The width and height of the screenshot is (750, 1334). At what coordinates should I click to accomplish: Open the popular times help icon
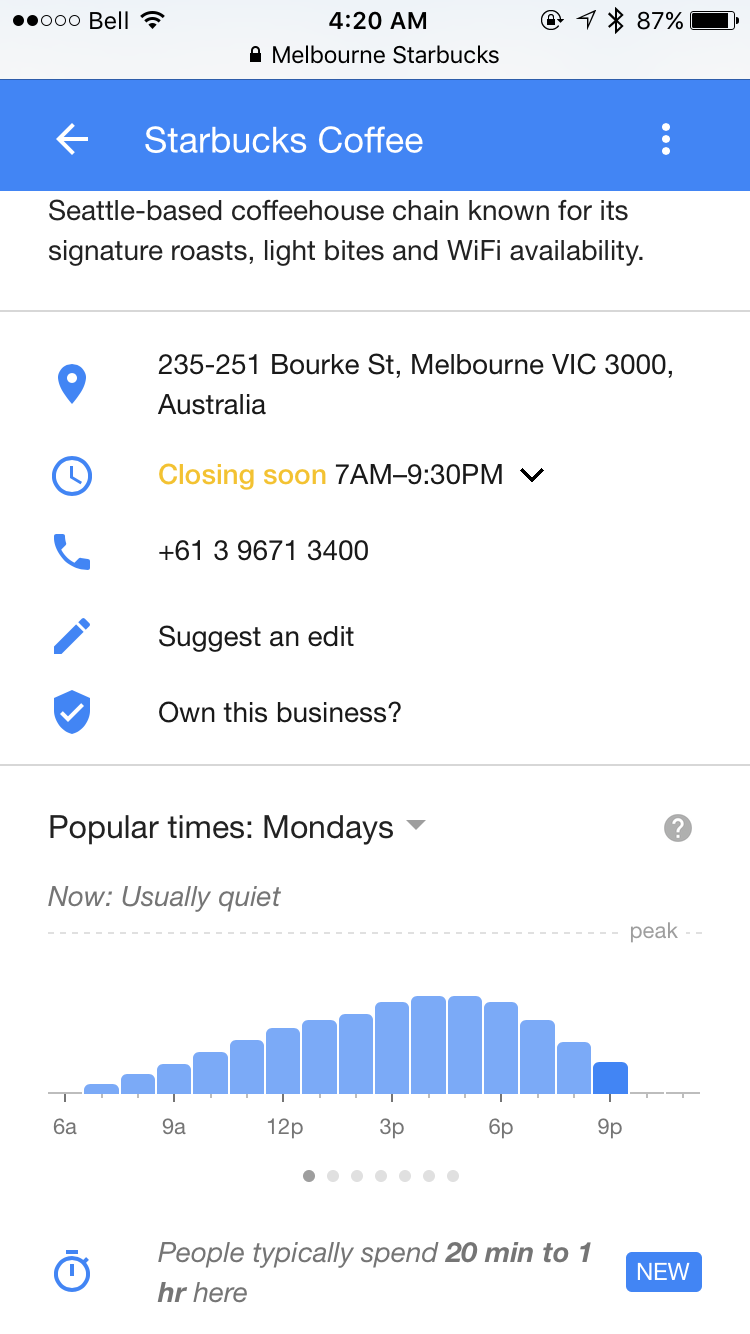(678, 828)
